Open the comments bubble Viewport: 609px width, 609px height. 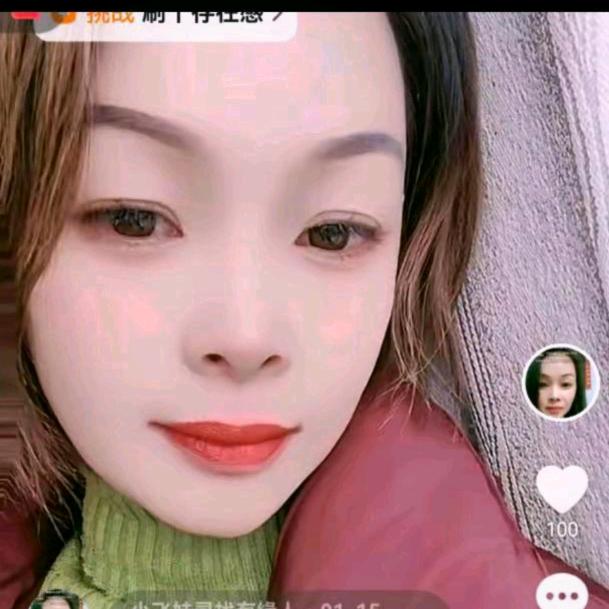coord(566,594)
